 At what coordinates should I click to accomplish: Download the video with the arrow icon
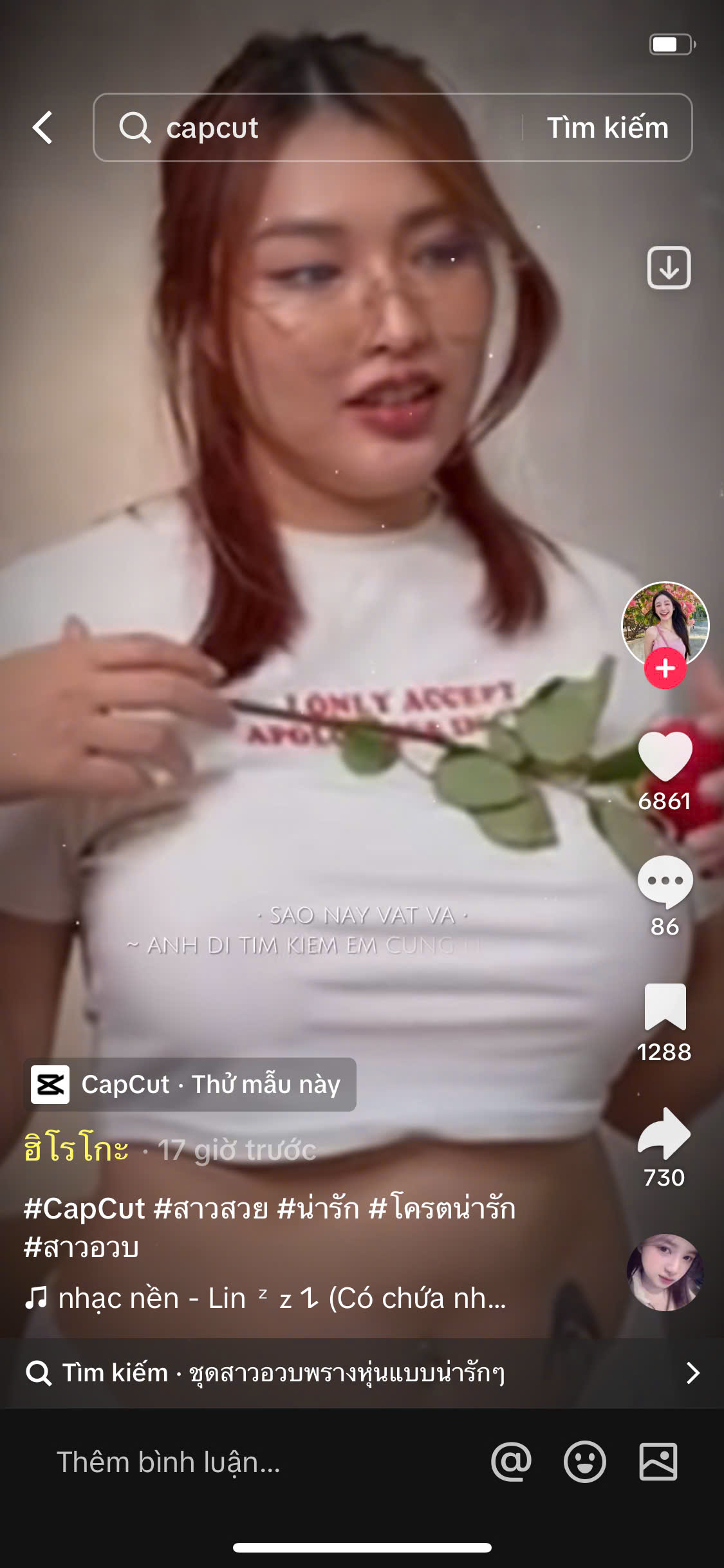tap(669, 268)
